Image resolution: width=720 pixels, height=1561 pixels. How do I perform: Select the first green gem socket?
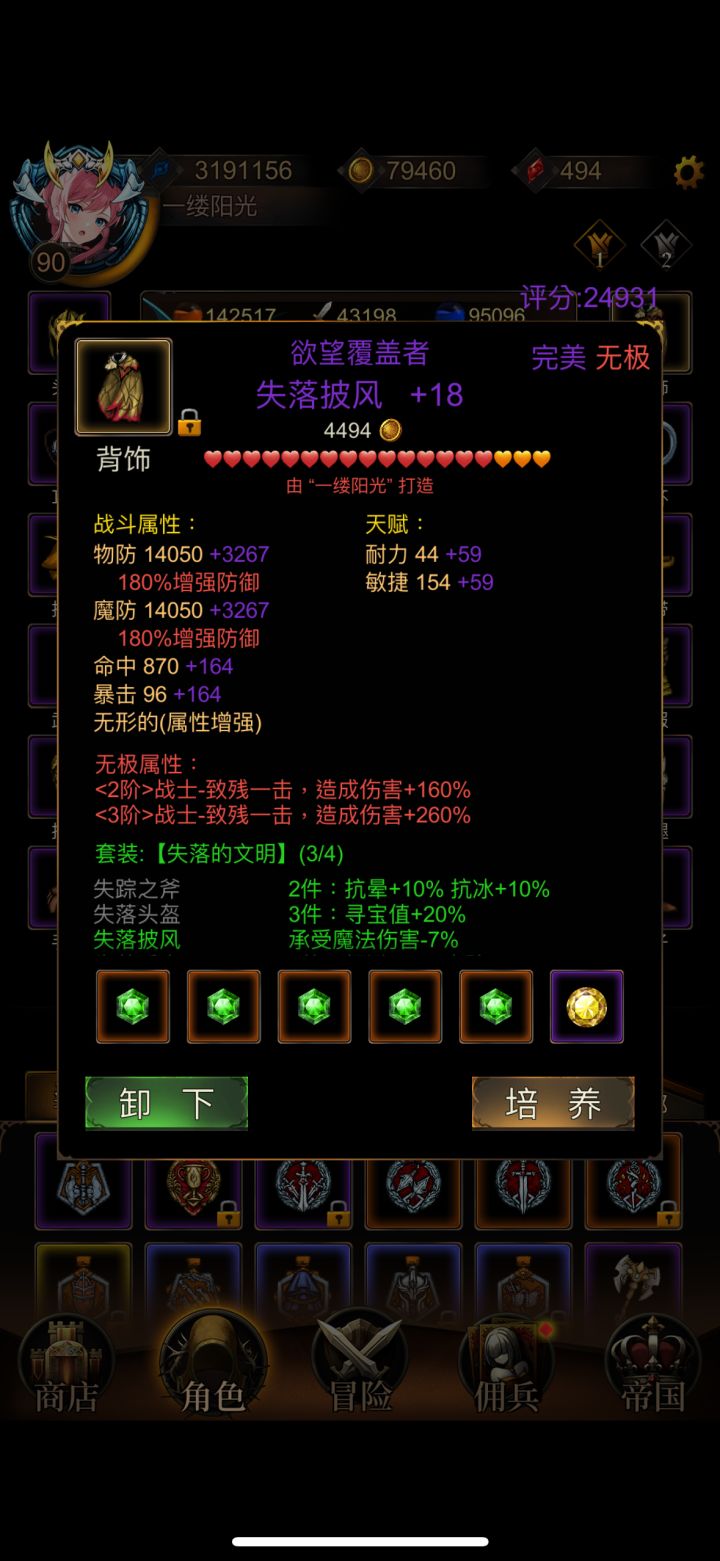tap(132, 1005)
